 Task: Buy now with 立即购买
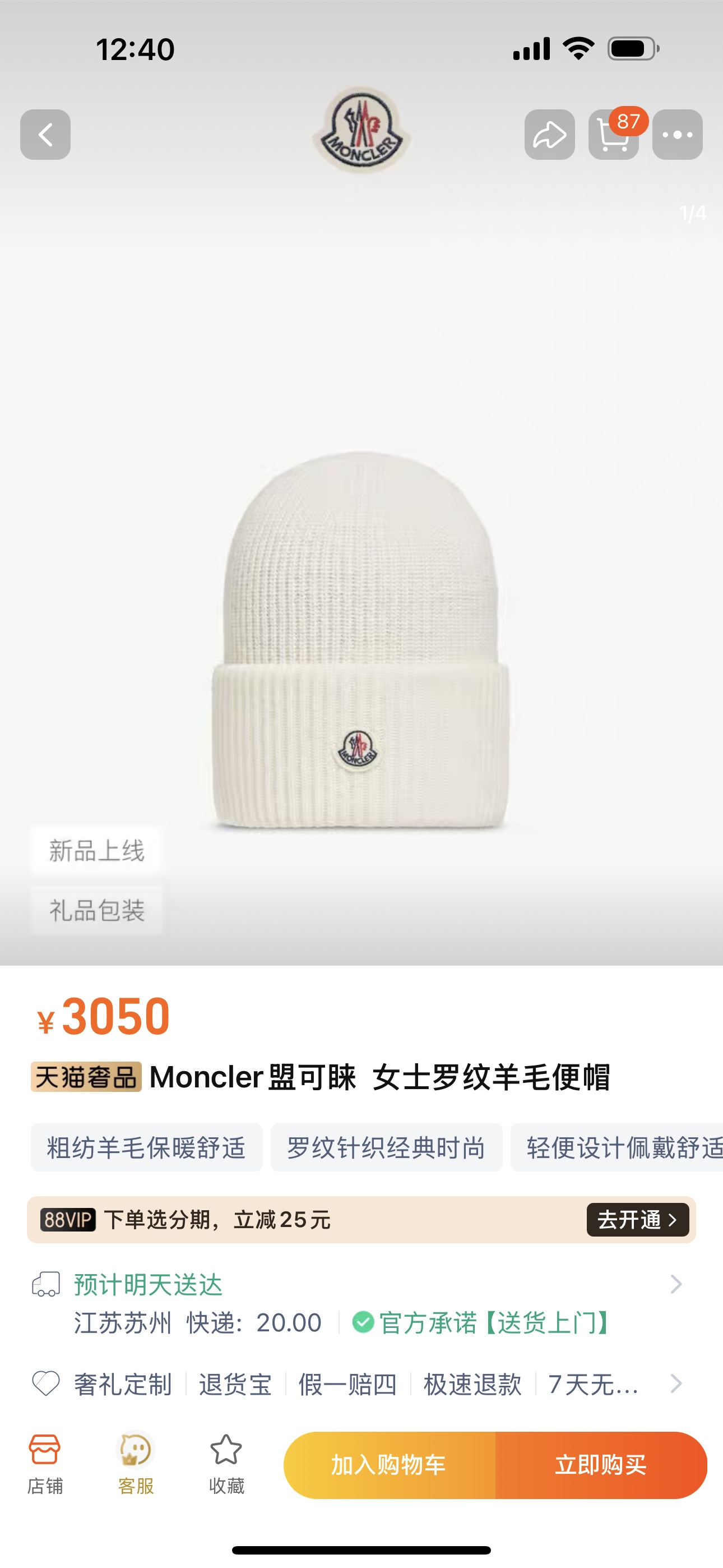tap(601, 1464)
